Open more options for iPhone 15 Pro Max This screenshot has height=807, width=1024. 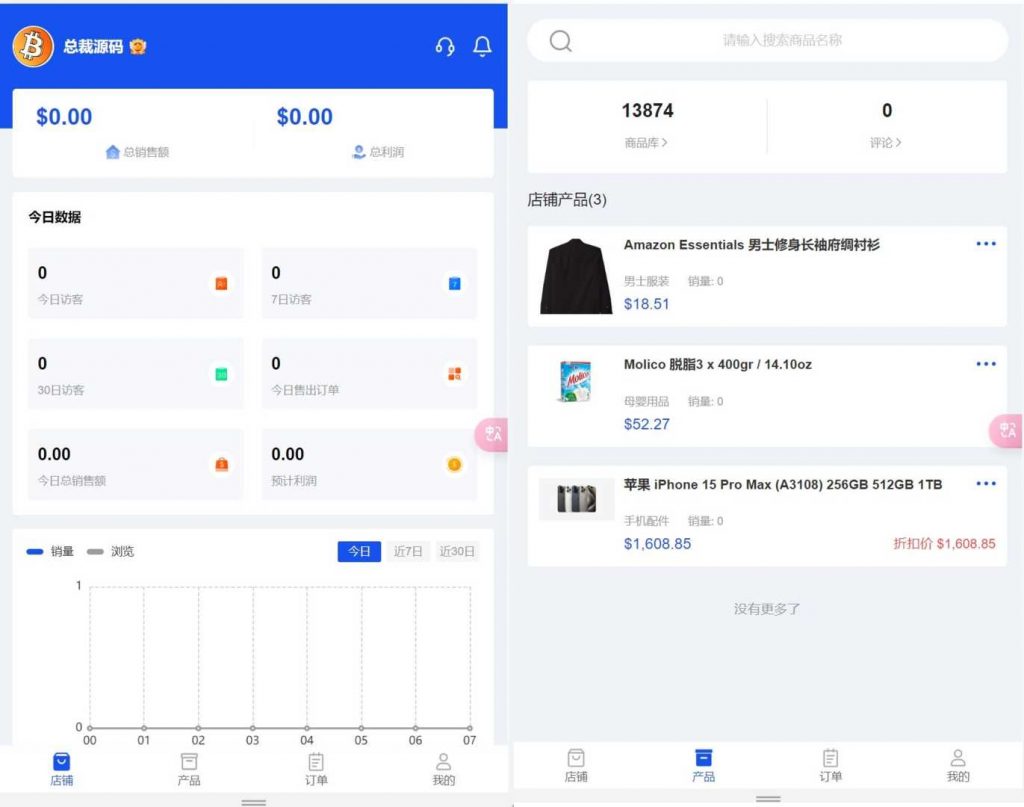(986, 484)
